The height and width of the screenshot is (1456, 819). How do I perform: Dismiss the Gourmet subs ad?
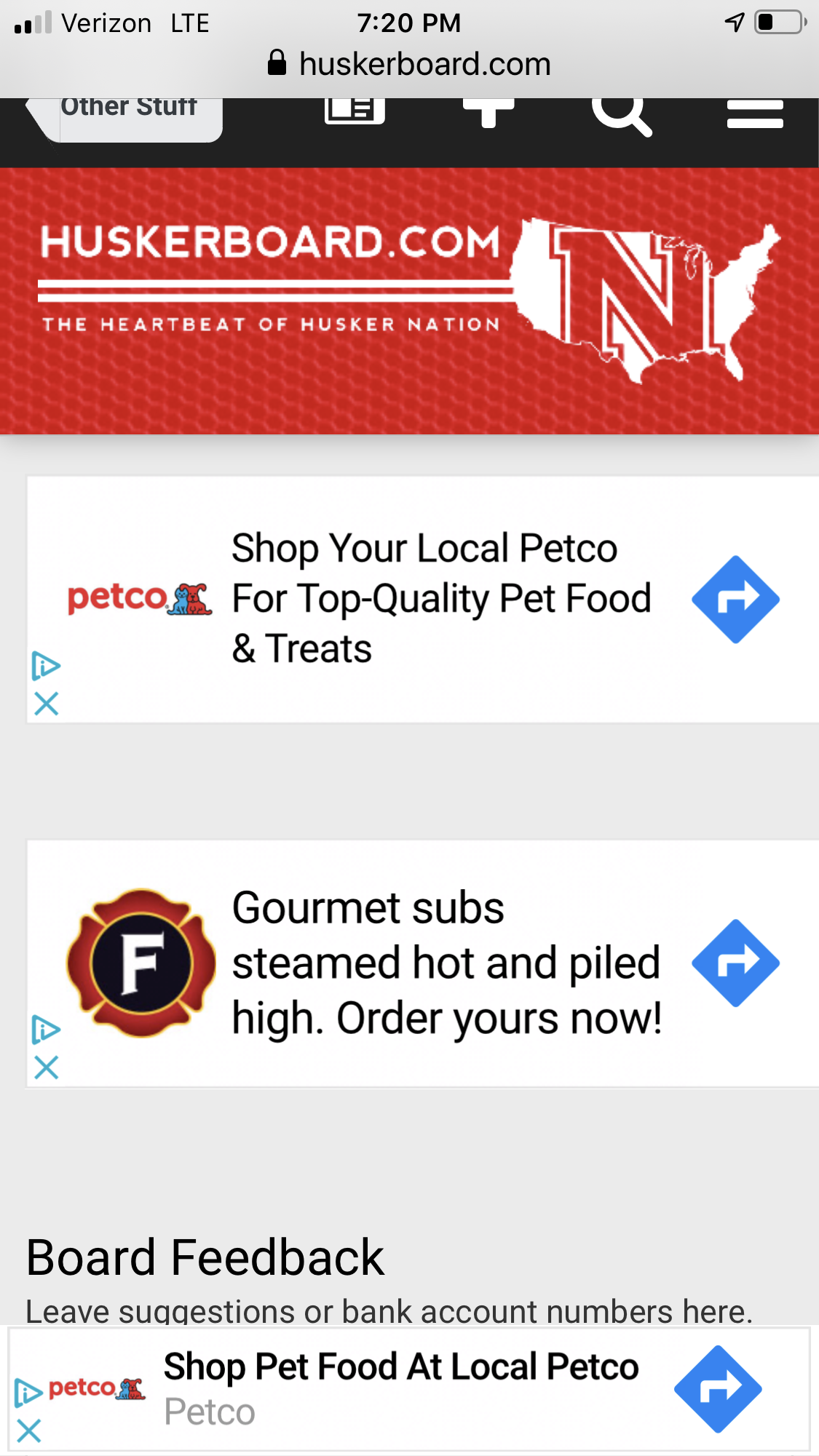[47, 1067]
